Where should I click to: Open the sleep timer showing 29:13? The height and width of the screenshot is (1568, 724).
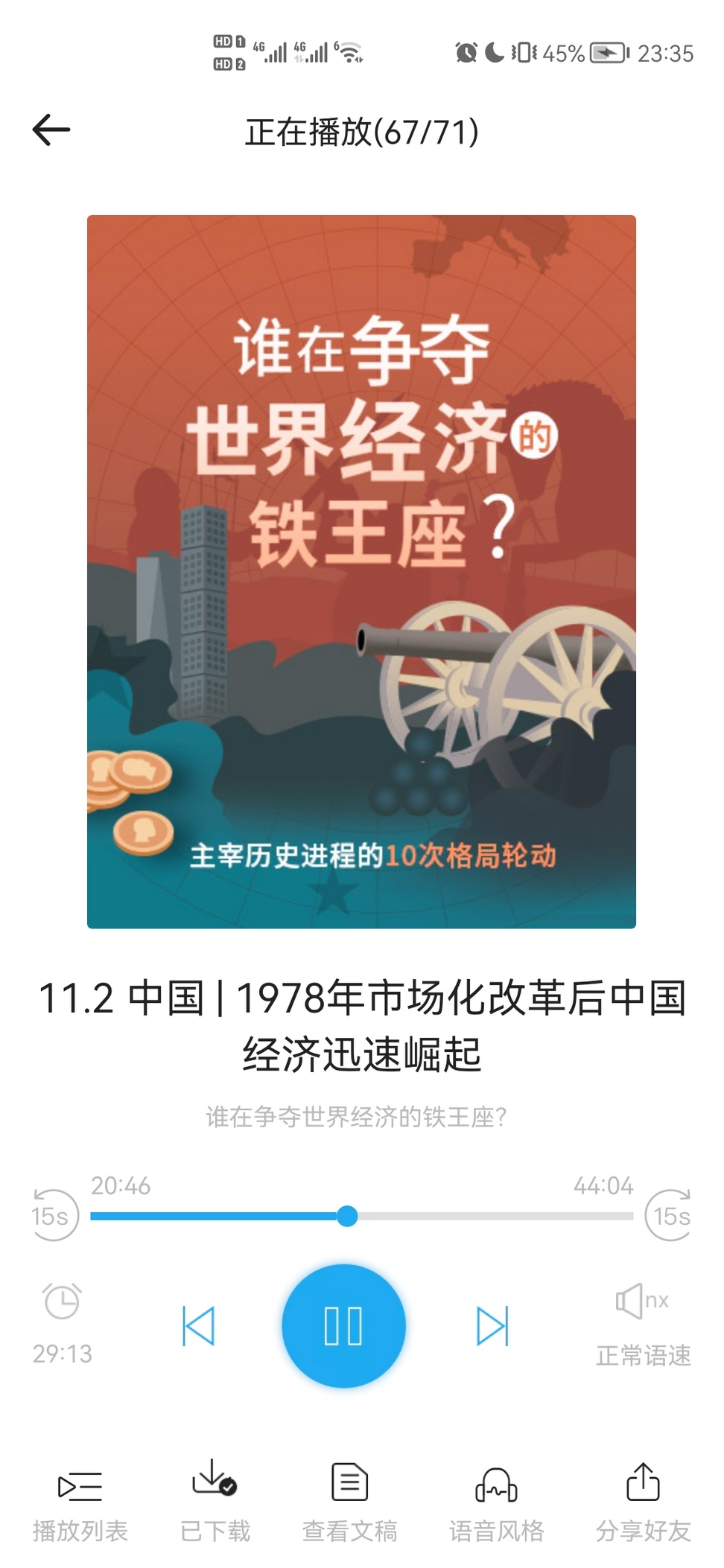pyautogui.click(x=63, y=1323)
